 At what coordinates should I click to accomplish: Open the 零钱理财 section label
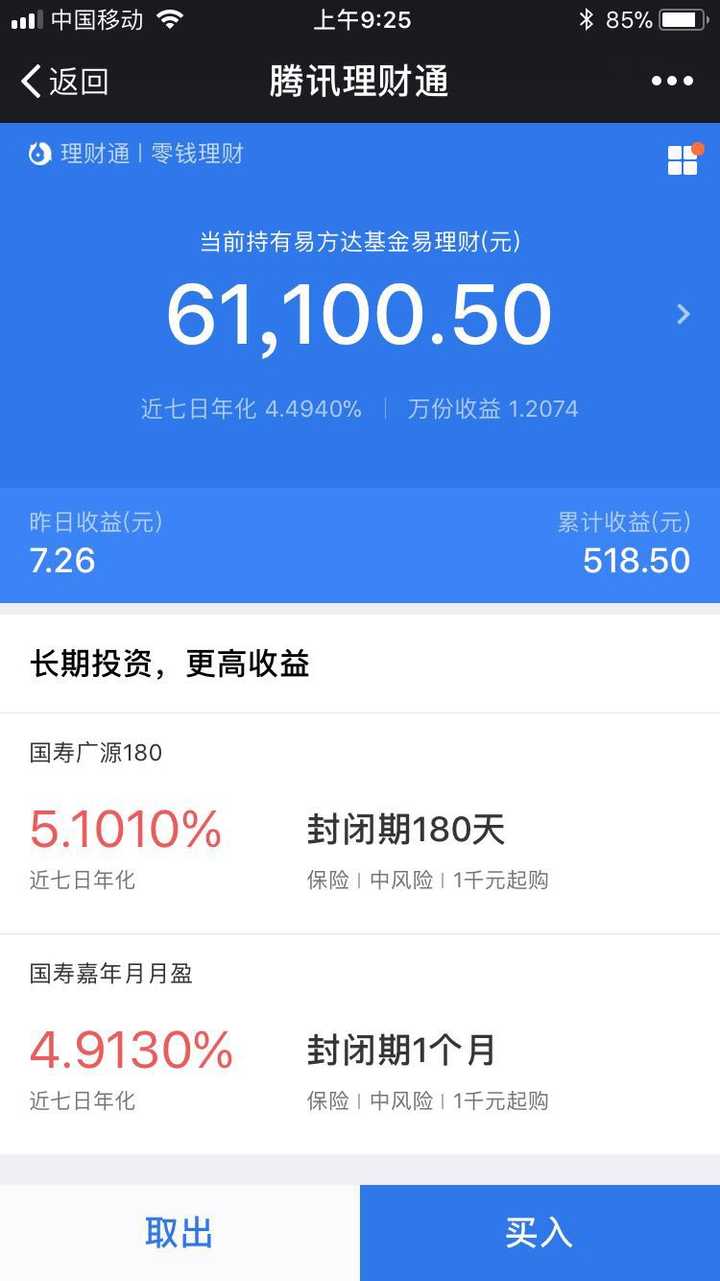(x=196, y=156)
